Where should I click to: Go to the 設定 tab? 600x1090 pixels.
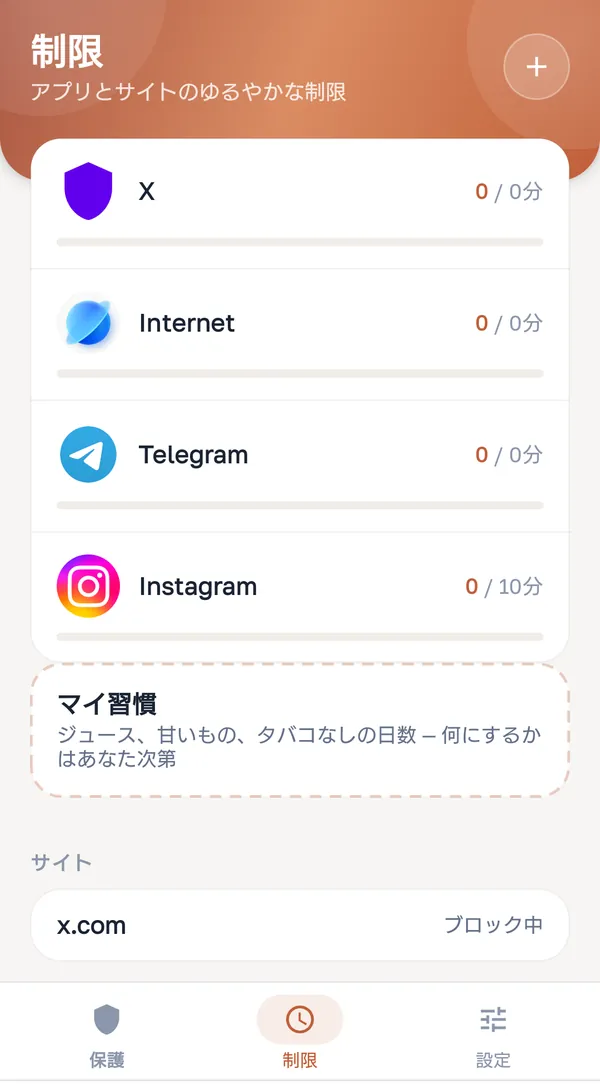click(x=493, y=1036)
